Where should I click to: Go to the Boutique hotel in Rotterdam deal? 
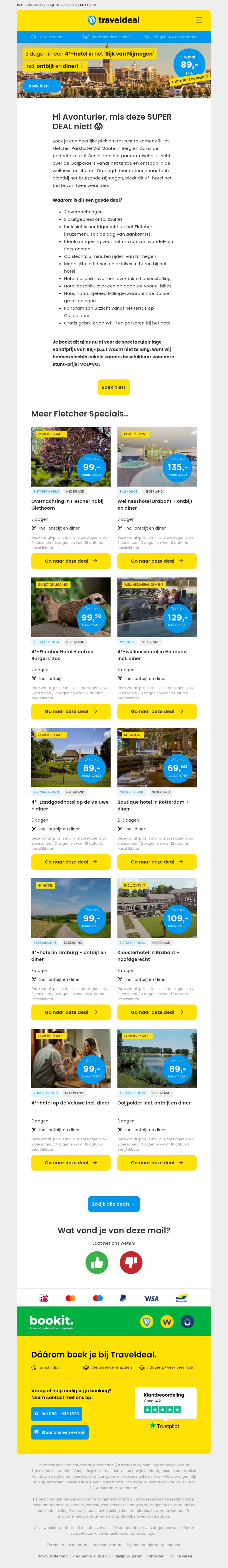[157, 861]
